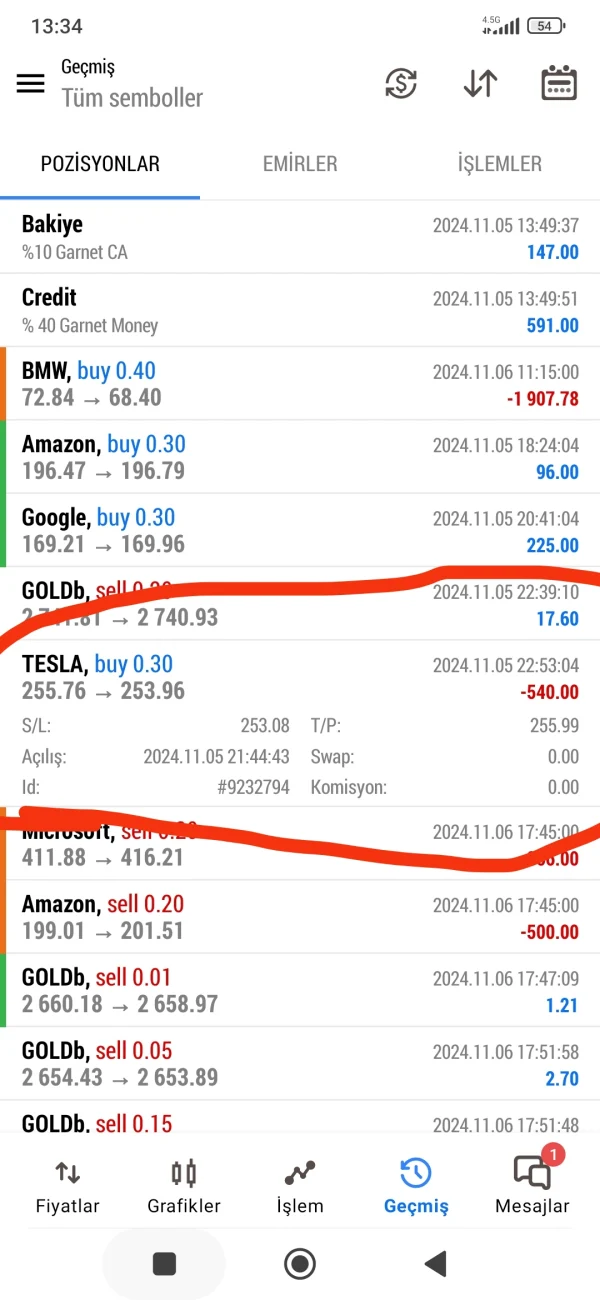Expand the GOLDb sell 0.01 position
Viewport: 600px width, 1300px height.
[x=300, y=991]
